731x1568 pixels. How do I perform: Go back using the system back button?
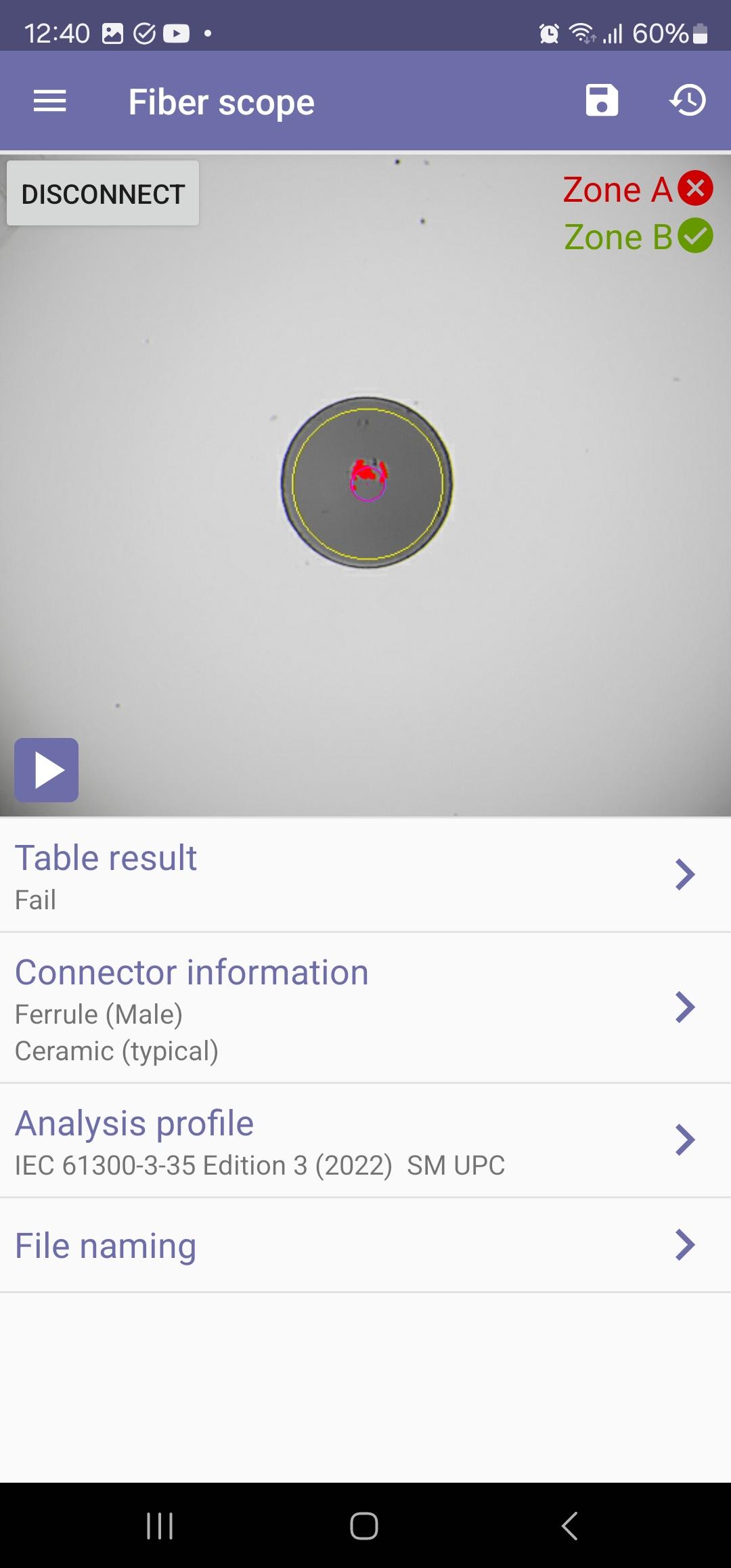(x=570, y=1526)
